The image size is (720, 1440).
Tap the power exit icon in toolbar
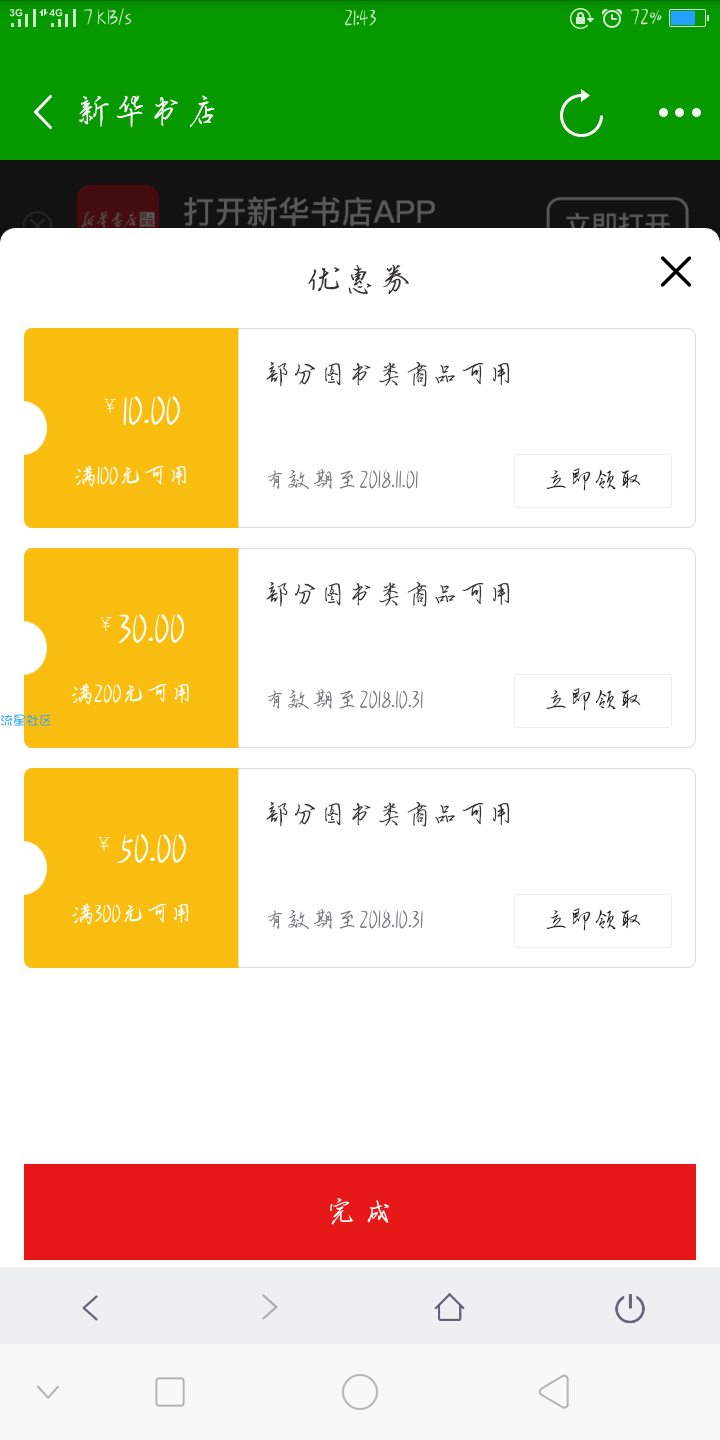[630, 1307]
